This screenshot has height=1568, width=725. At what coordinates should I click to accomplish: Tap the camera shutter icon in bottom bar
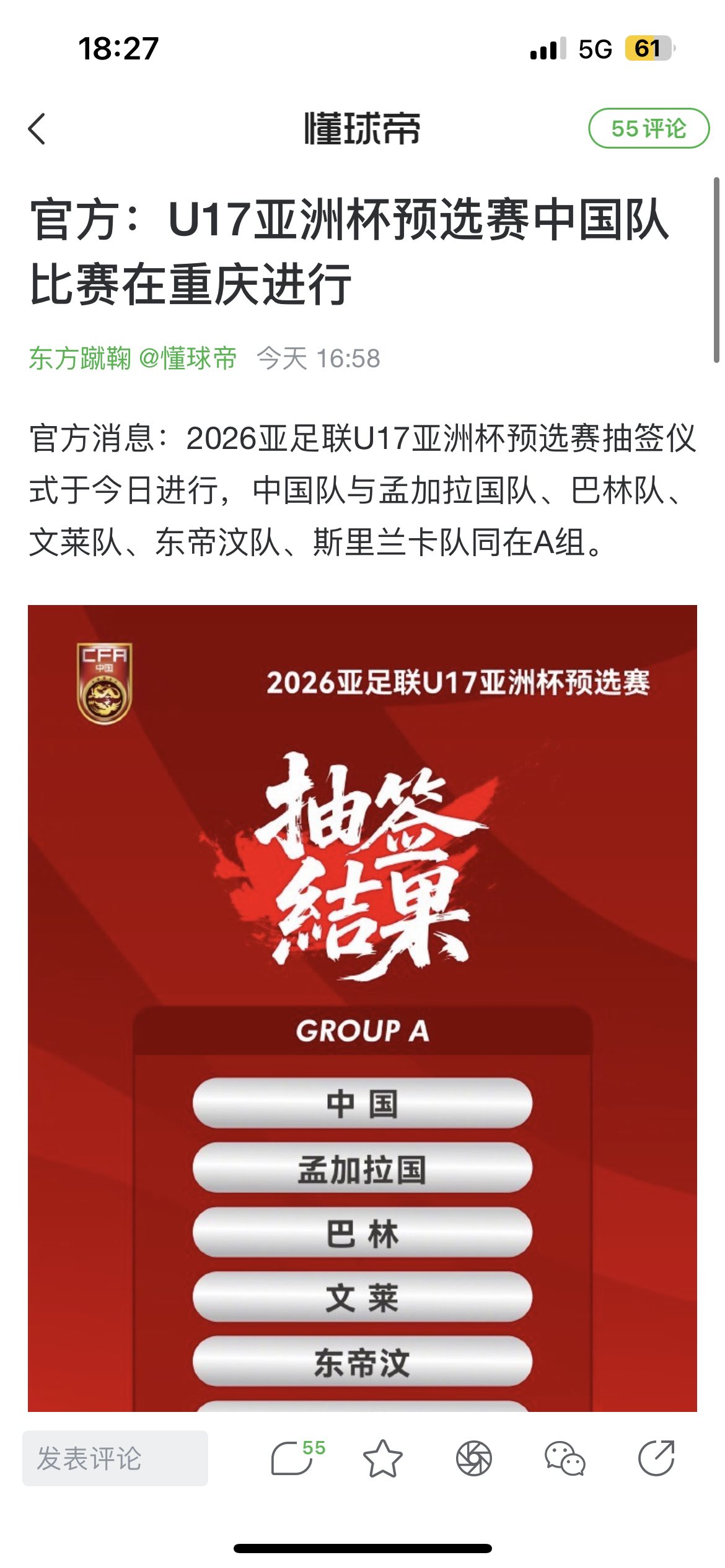[474, 1458]
